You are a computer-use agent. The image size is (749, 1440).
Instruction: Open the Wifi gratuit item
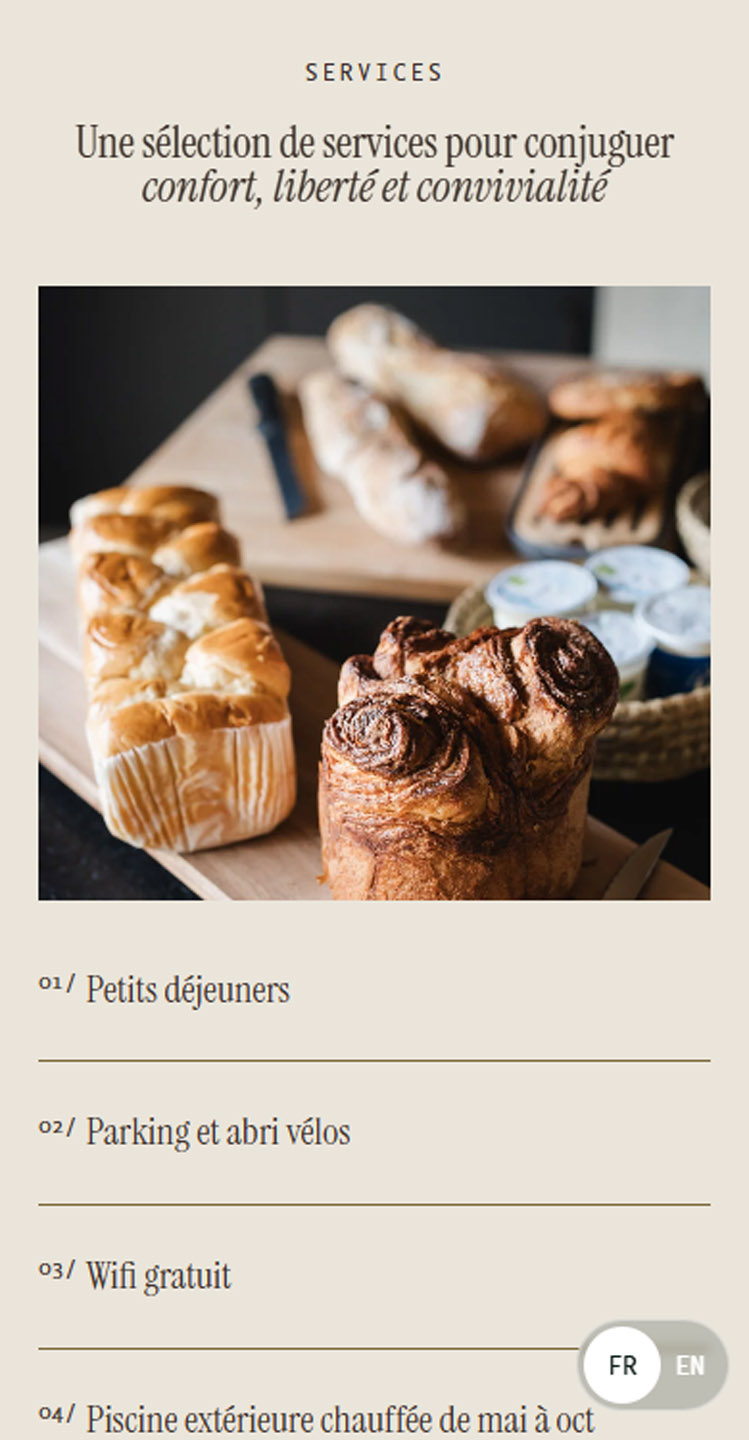[x=158, y=1277]
